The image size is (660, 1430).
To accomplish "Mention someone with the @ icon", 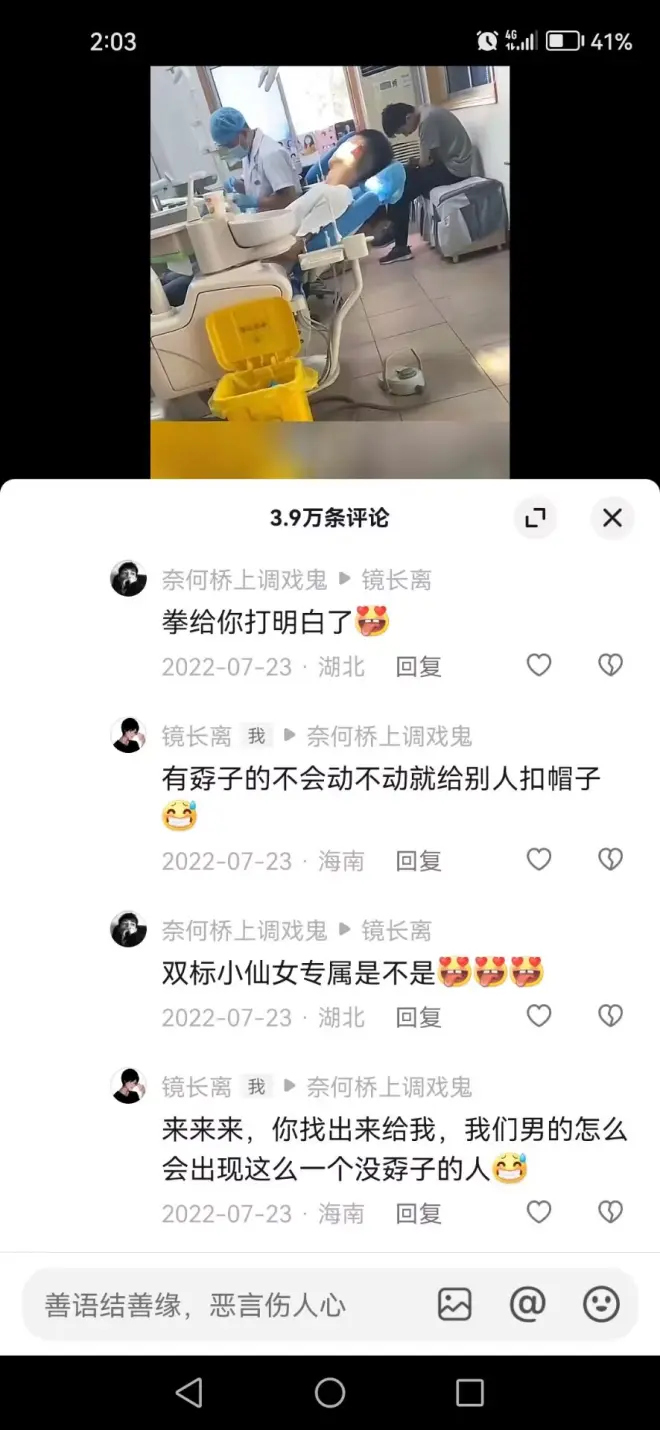I will coord(527,1304).
